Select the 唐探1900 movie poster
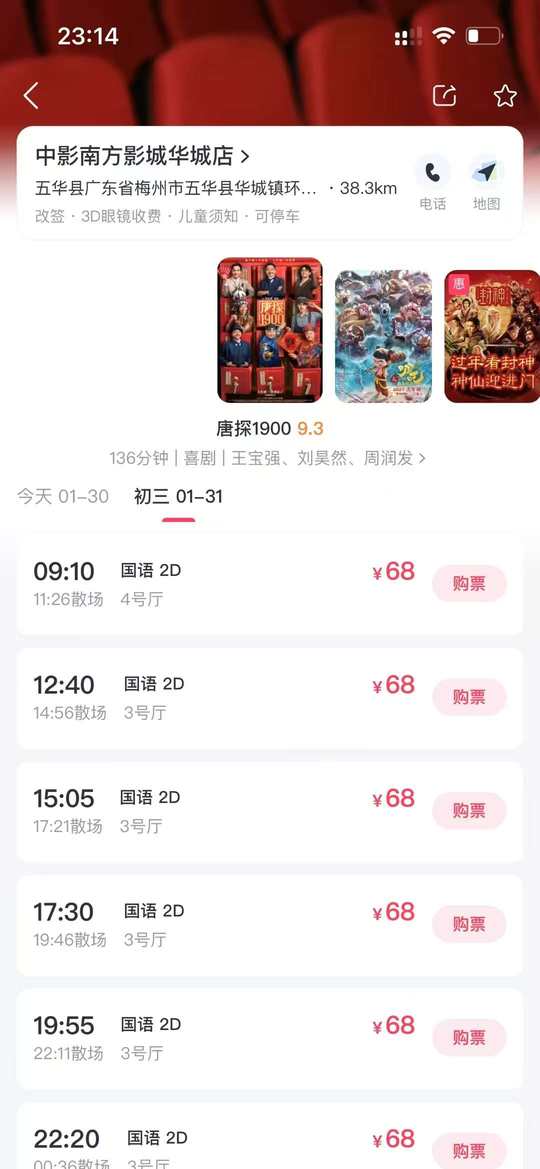 [270, 330]
